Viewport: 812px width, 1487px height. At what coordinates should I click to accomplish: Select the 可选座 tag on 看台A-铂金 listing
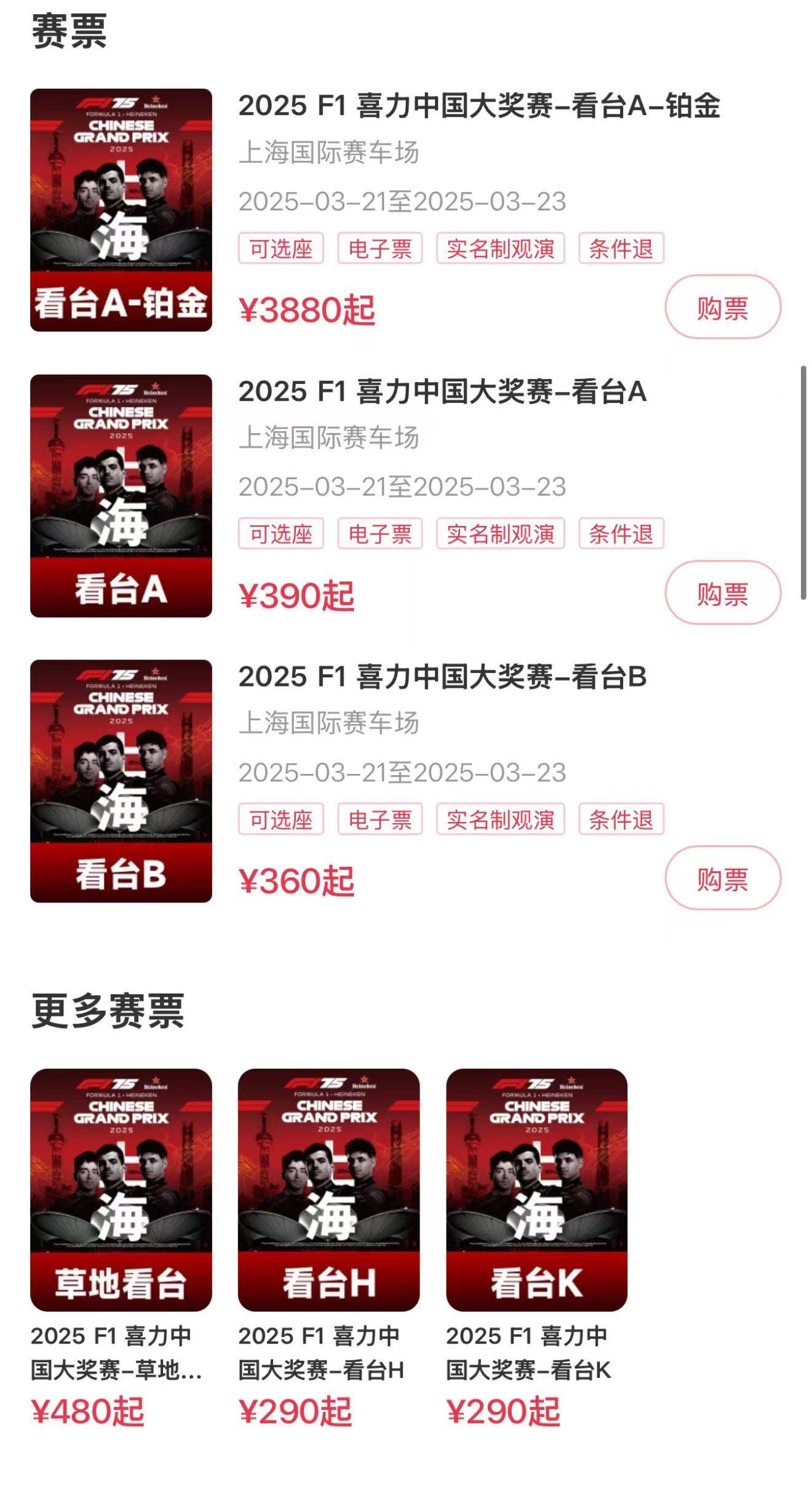[282, 249]
